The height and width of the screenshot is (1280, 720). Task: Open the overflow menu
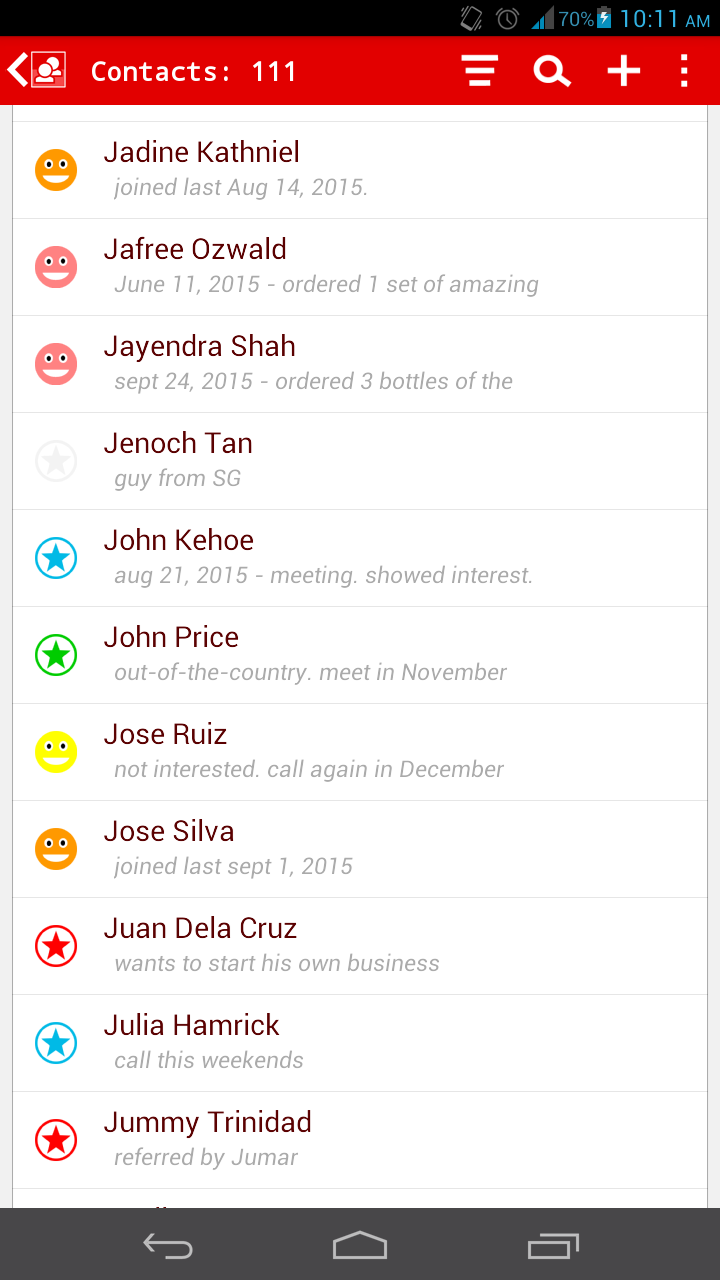[x=684, y=71]
